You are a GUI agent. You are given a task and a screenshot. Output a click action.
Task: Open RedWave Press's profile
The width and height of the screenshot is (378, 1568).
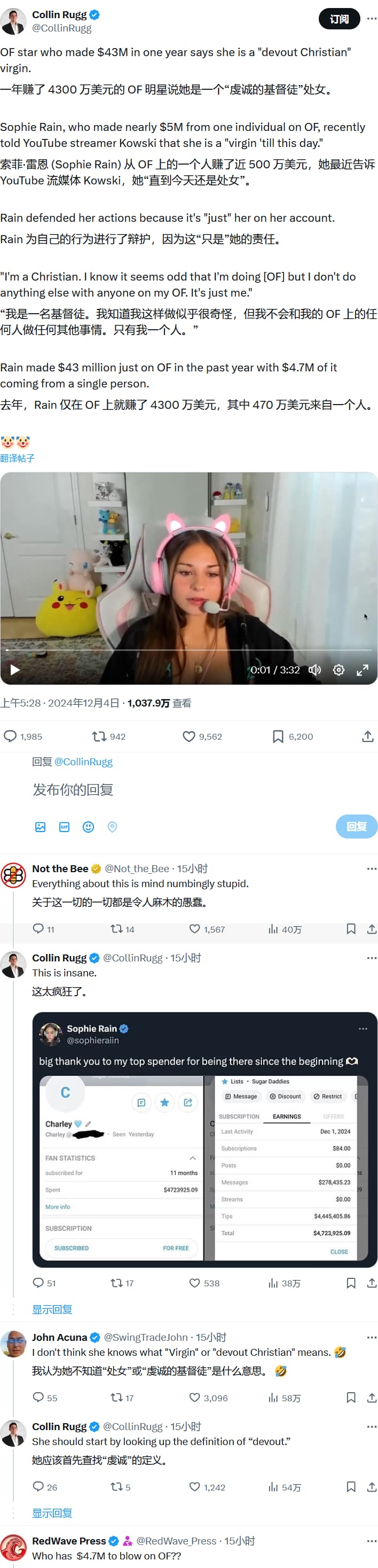[x=69, y=1541]
